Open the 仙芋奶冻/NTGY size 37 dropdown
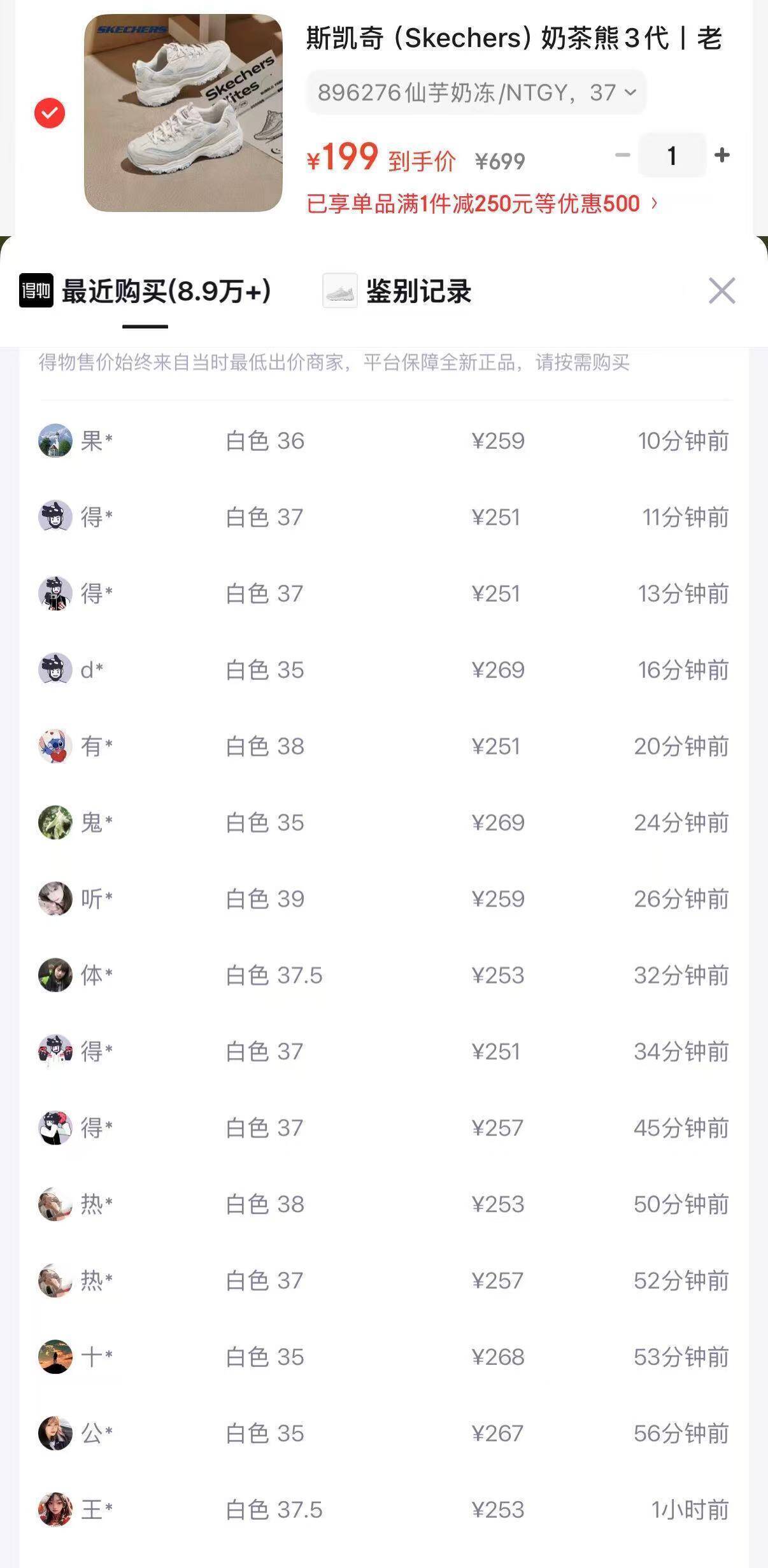This screenshot has width=768, height=1568. pos(474,93)
